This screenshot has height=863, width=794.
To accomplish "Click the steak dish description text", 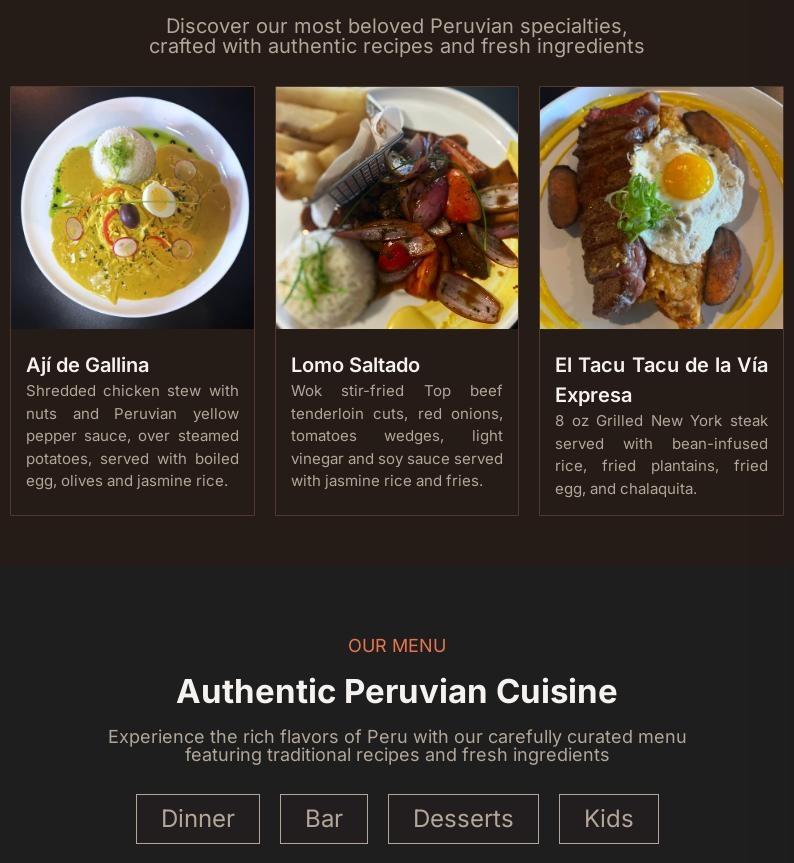I will pyautogui.click(x=660, y=455).
